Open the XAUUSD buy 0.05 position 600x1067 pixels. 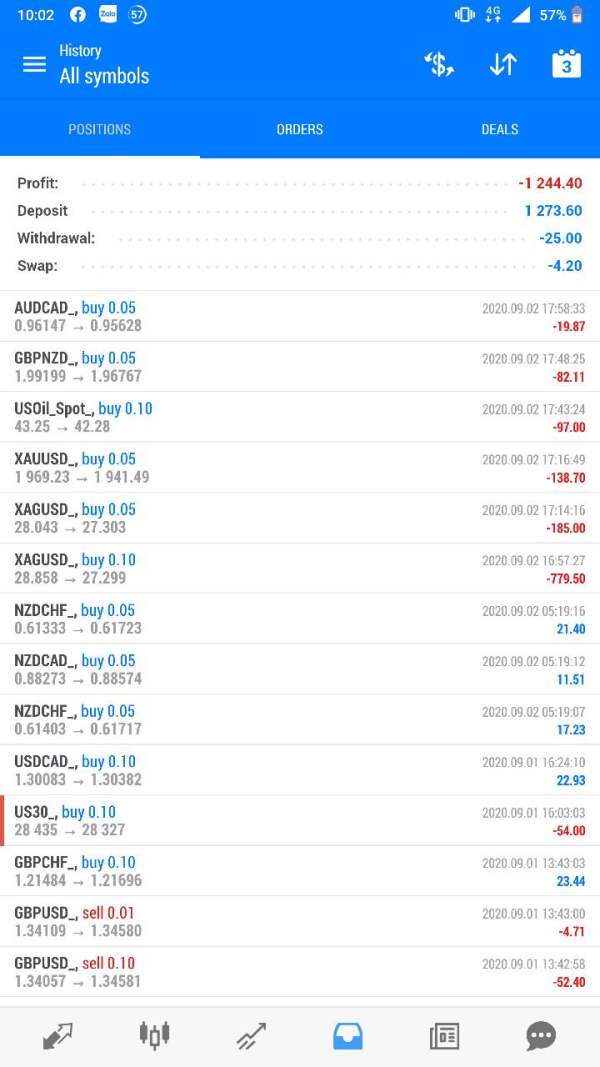click(x=300, y=468)
